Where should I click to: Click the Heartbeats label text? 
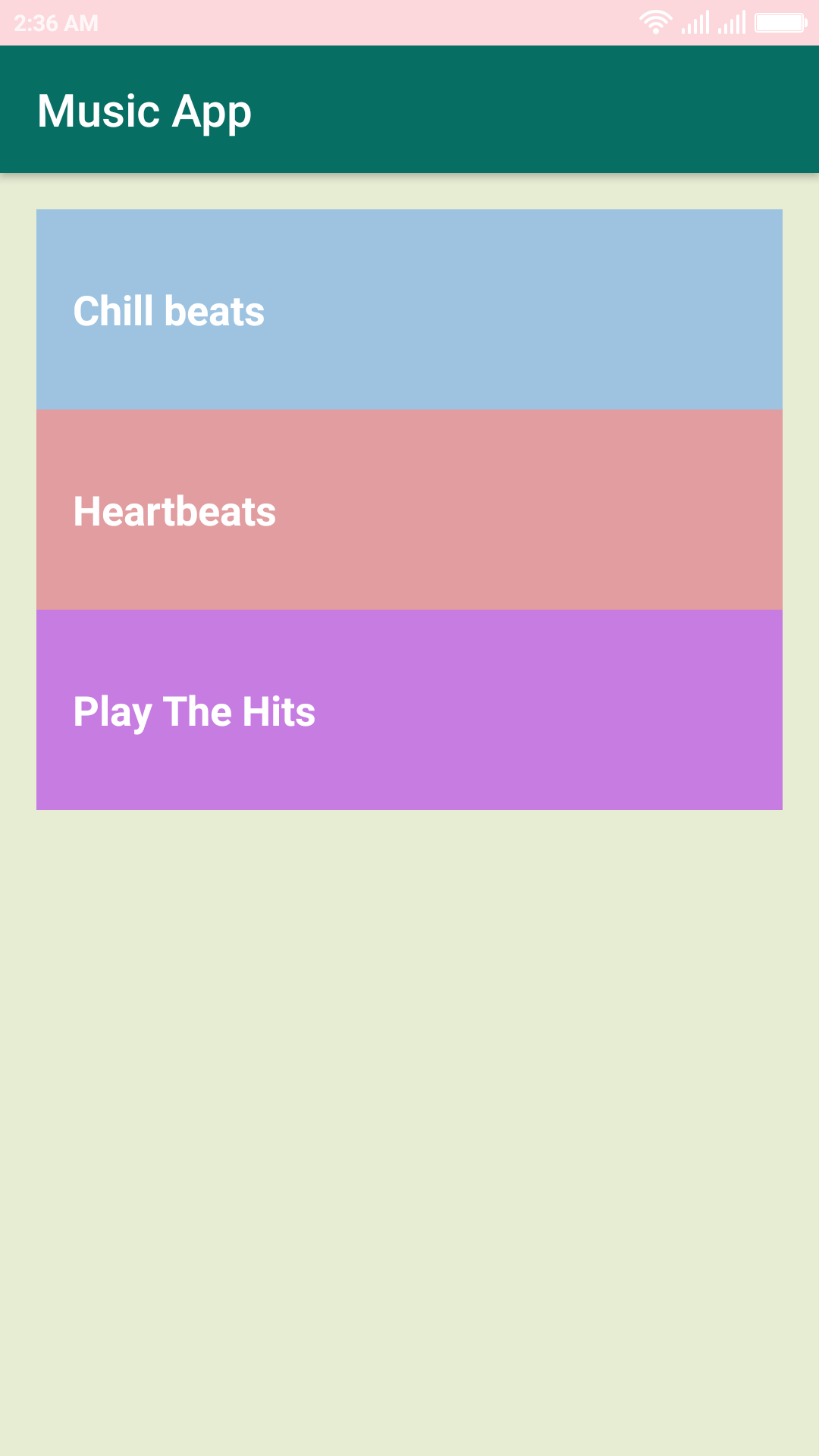pos(174,511)
